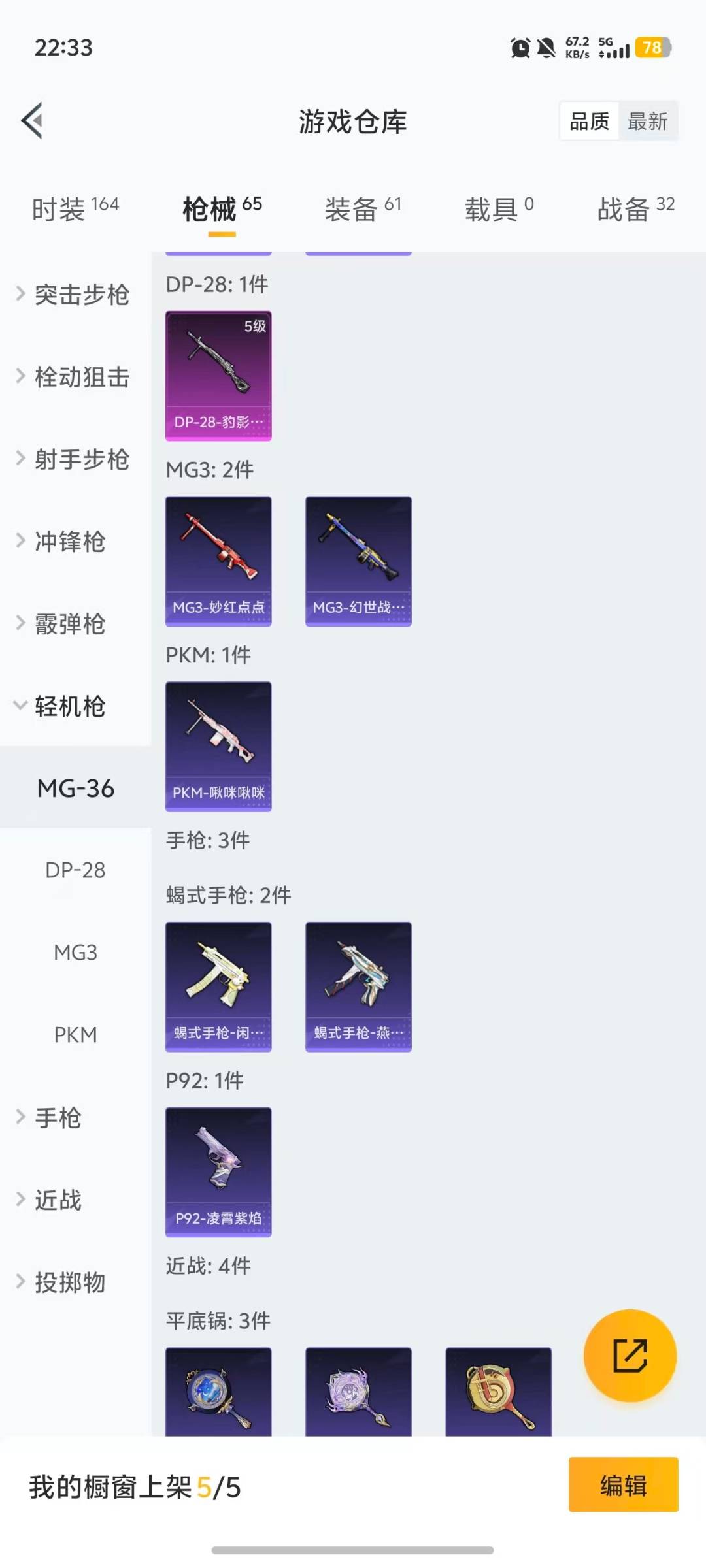Select the MG3-妙红点点 weapon skin
706x1568 pixels.
(218, 562)
